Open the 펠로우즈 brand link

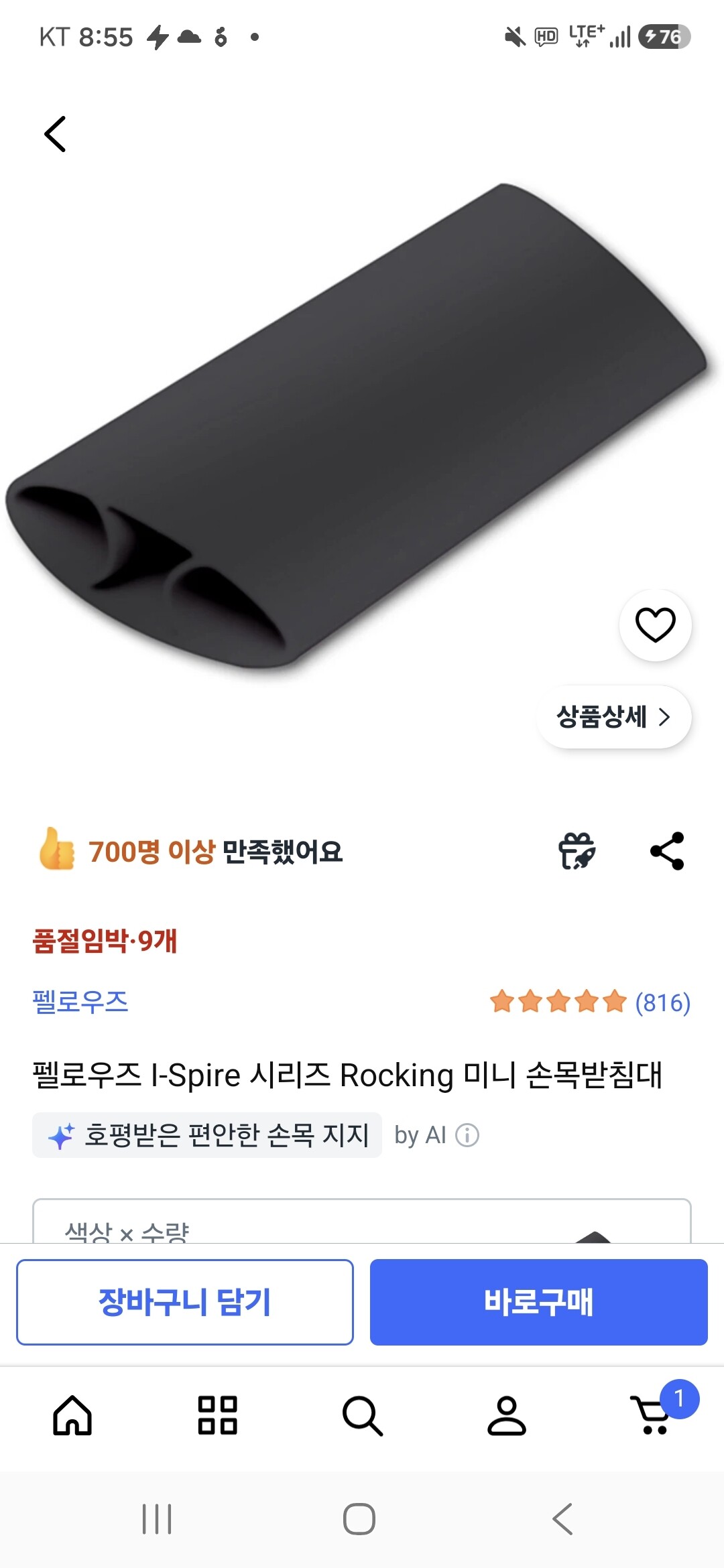tap(80, 1002)
